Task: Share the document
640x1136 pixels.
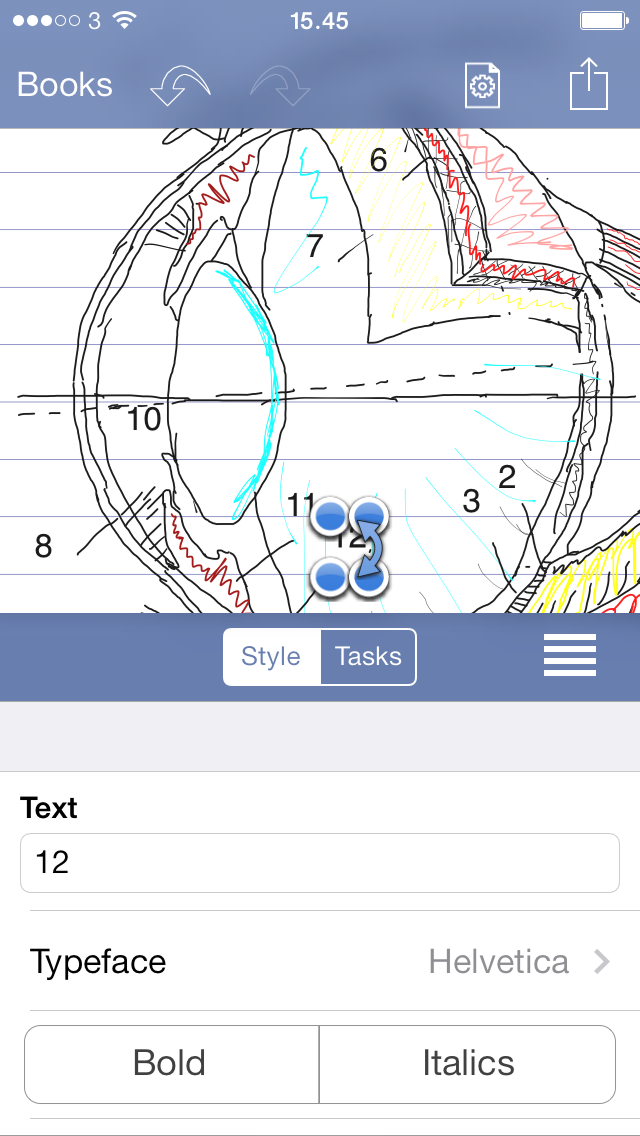Action: pos(588,85)
